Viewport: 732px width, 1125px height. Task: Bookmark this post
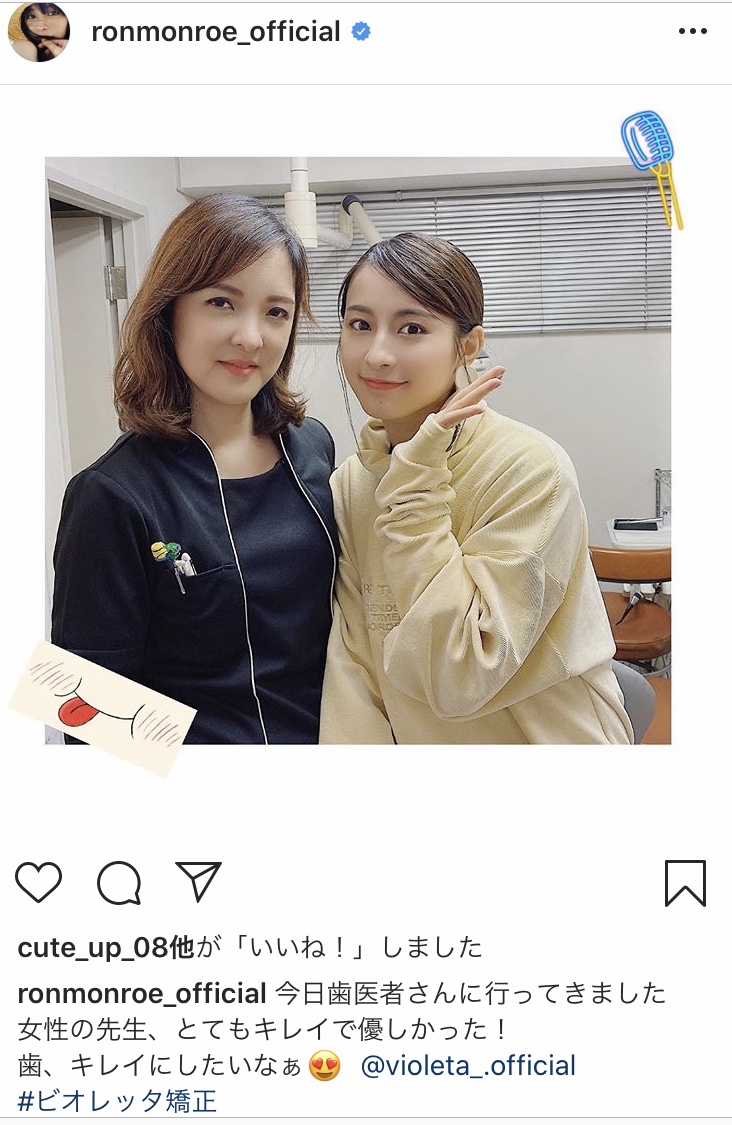coord(685,883)
